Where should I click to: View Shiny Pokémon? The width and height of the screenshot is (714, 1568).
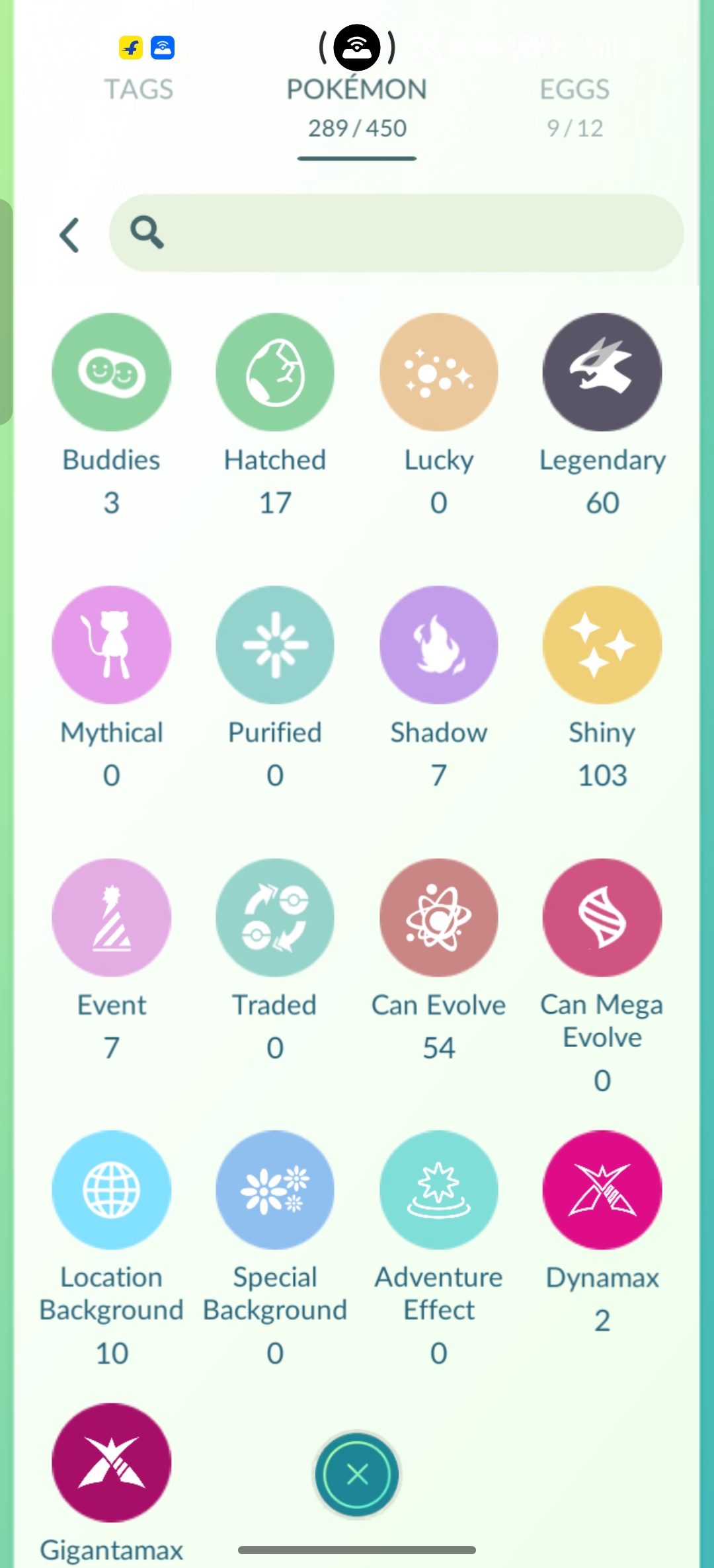click(x=602, y=645)
